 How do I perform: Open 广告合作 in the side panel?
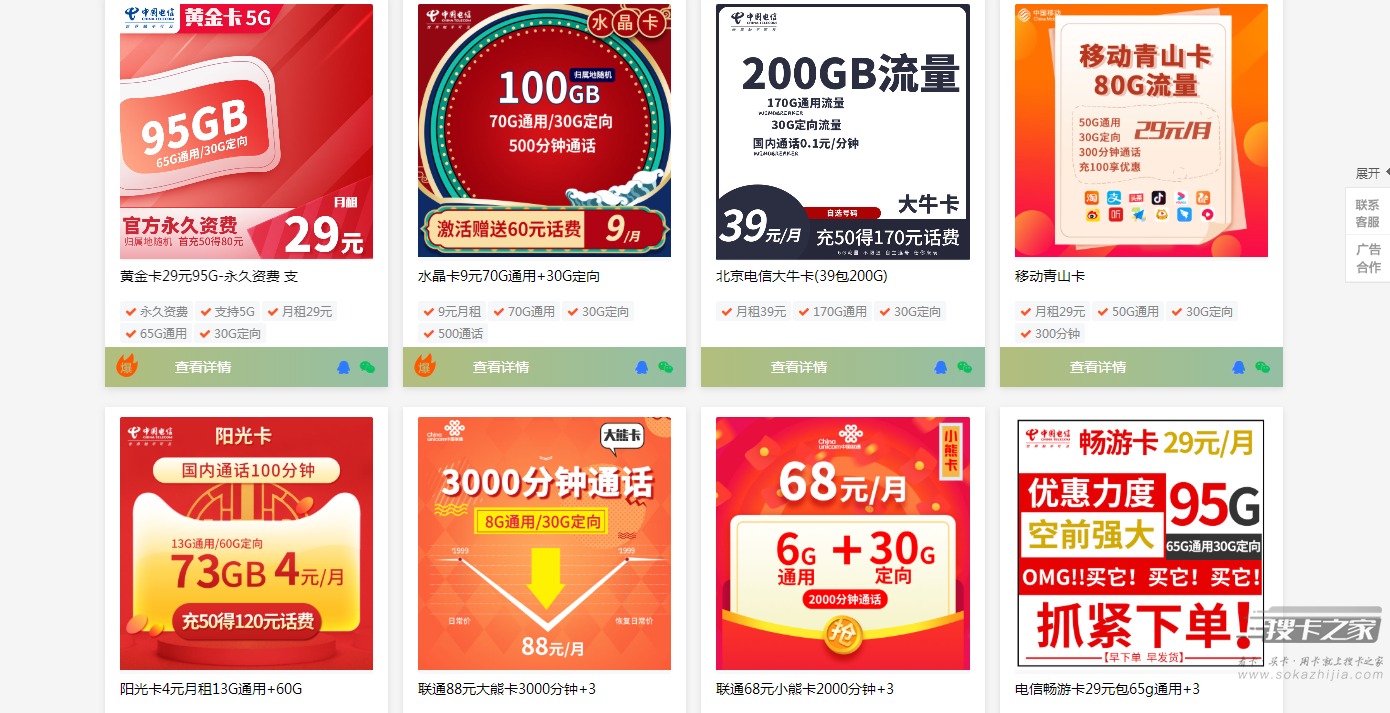pyautogui.click(x=1367, y=258)
